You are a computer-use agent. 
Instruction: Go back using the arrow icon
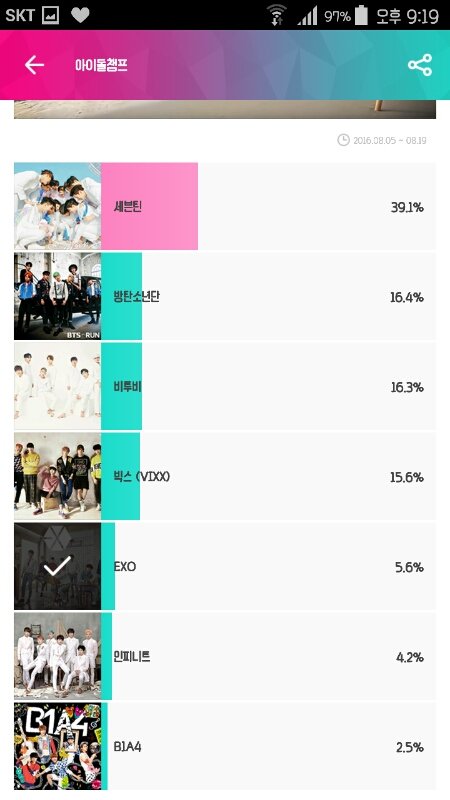tap(34, 65)
